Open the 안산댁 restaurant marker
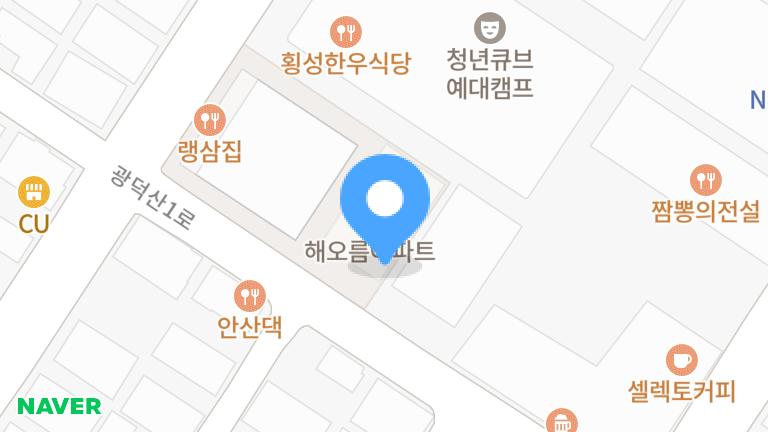Image resolution: width=768 pixels, height=432 pixels. tap(249, 295)
